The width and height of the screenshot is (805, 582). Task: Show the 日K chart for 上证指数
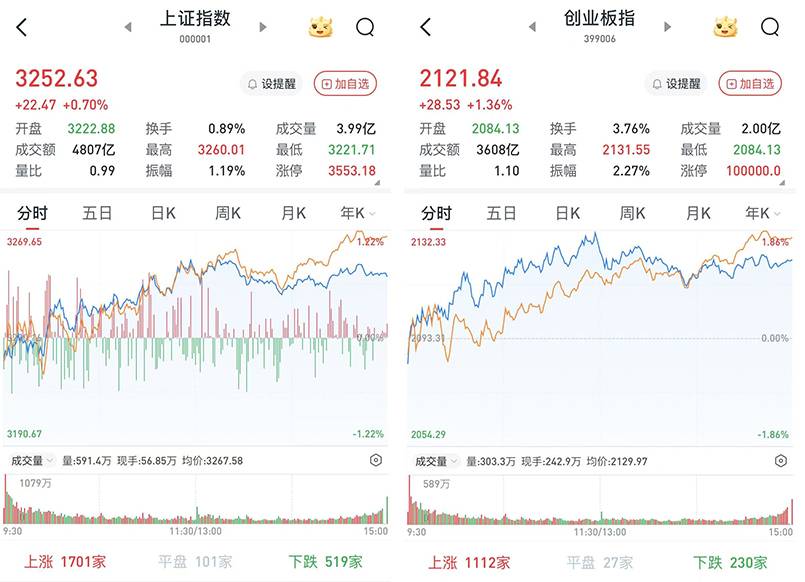(163, 213)
